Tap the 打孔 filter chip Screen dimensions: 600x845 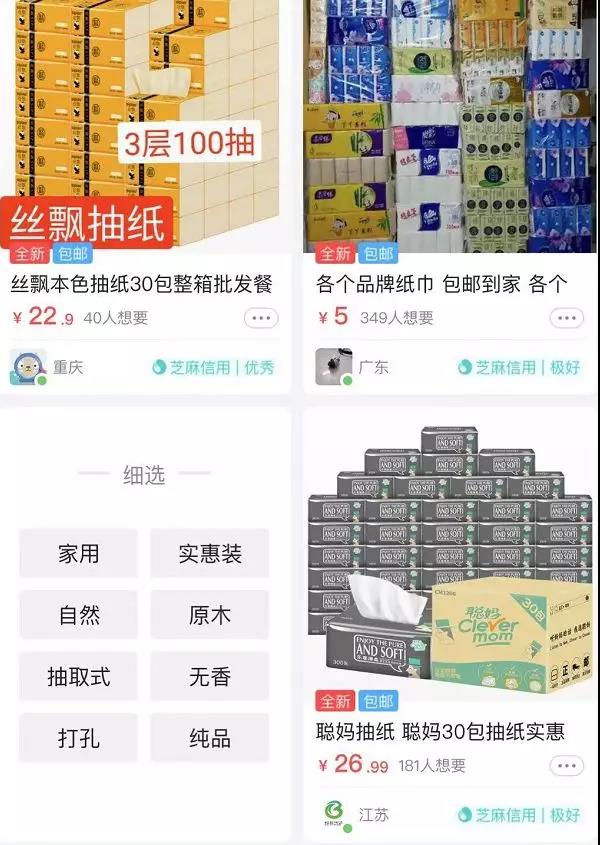click(79, 739)
